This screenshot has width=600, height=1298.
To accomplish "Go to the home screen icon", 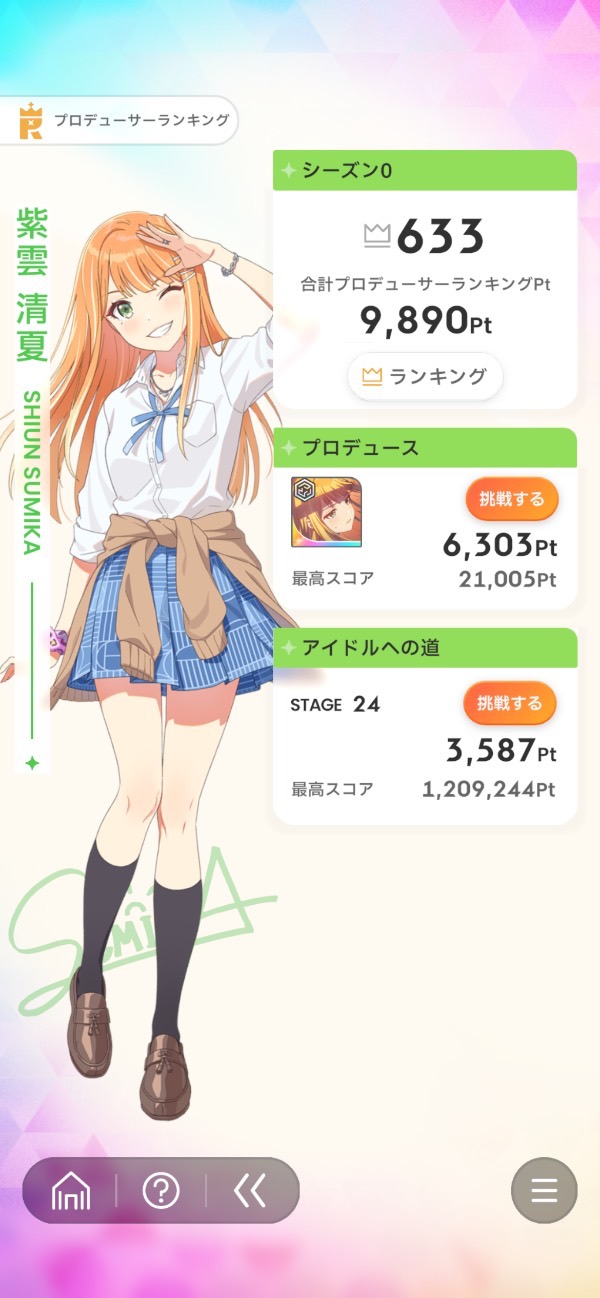I will coord(71,1190).
